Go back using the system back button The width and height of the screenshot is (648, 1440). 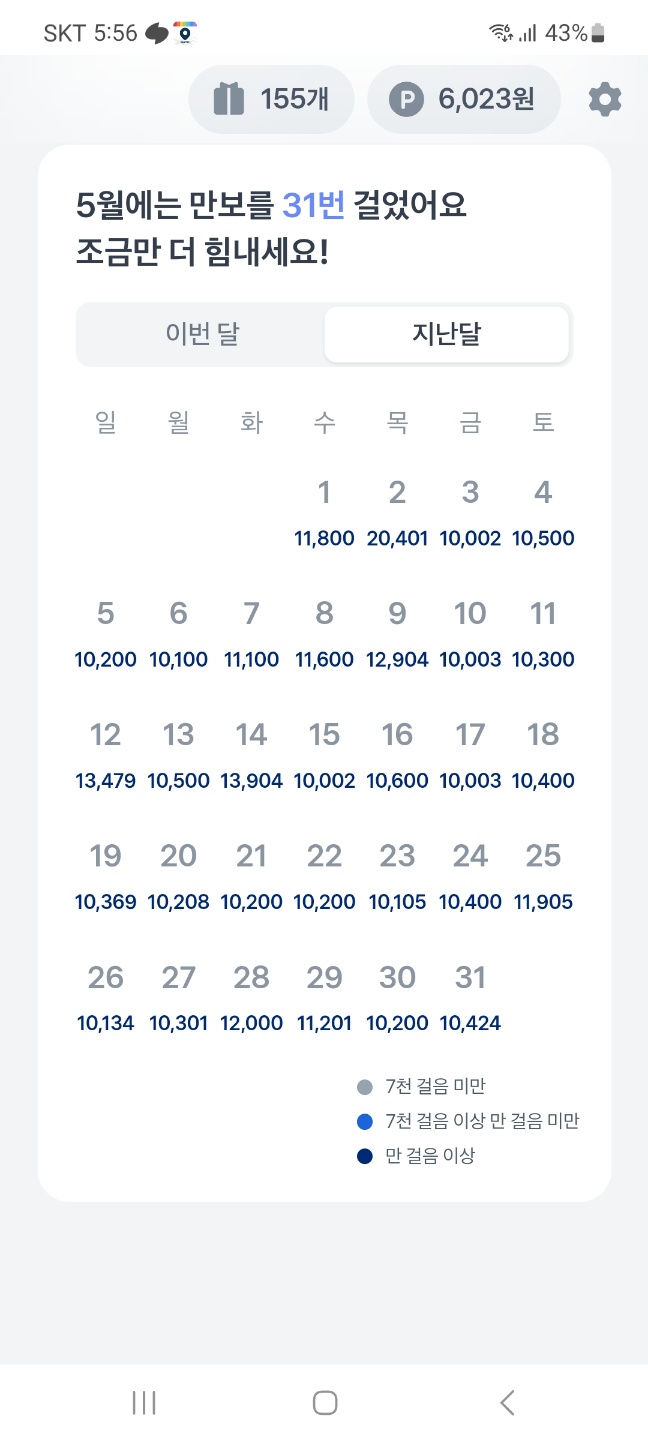coord(507,1403)
